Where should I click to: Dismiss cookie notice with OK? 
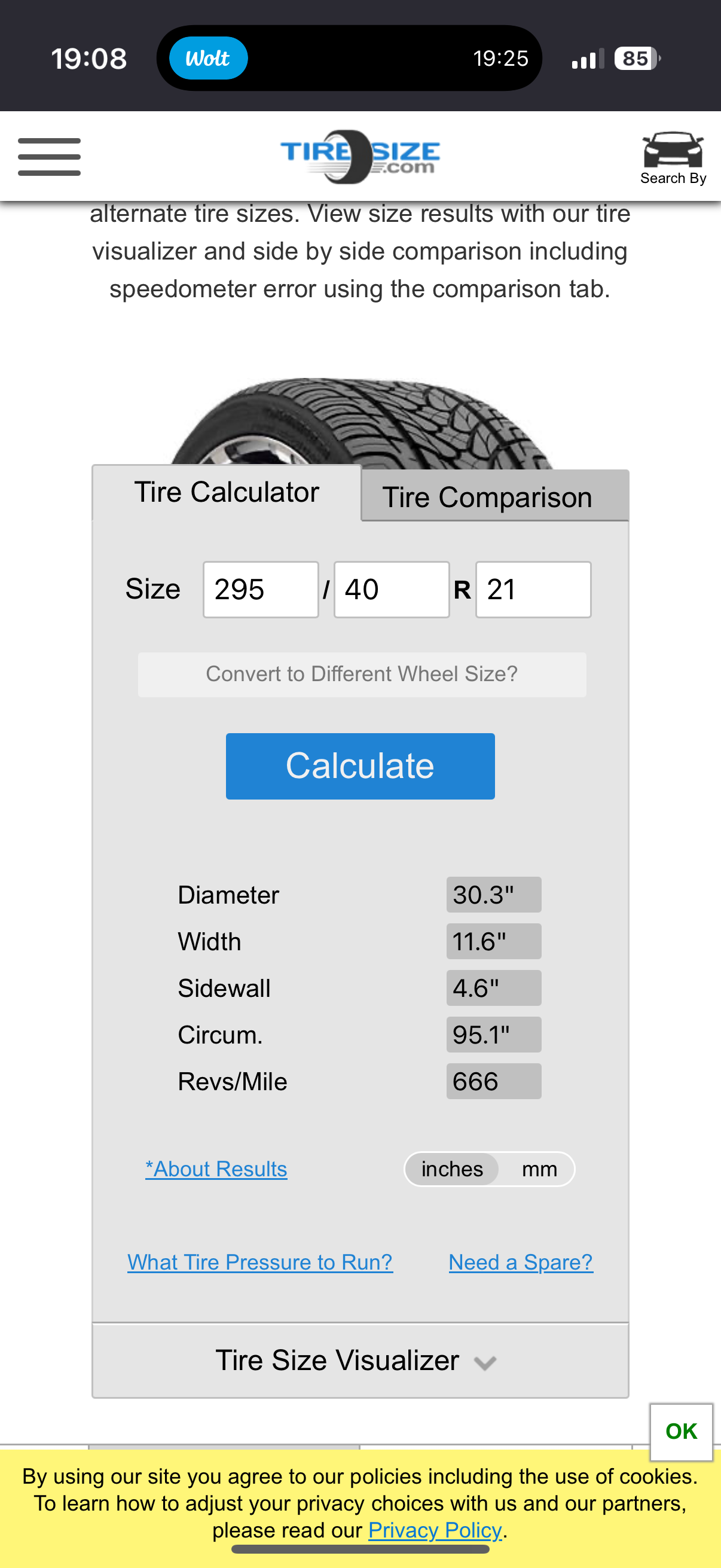point(681,1432)
